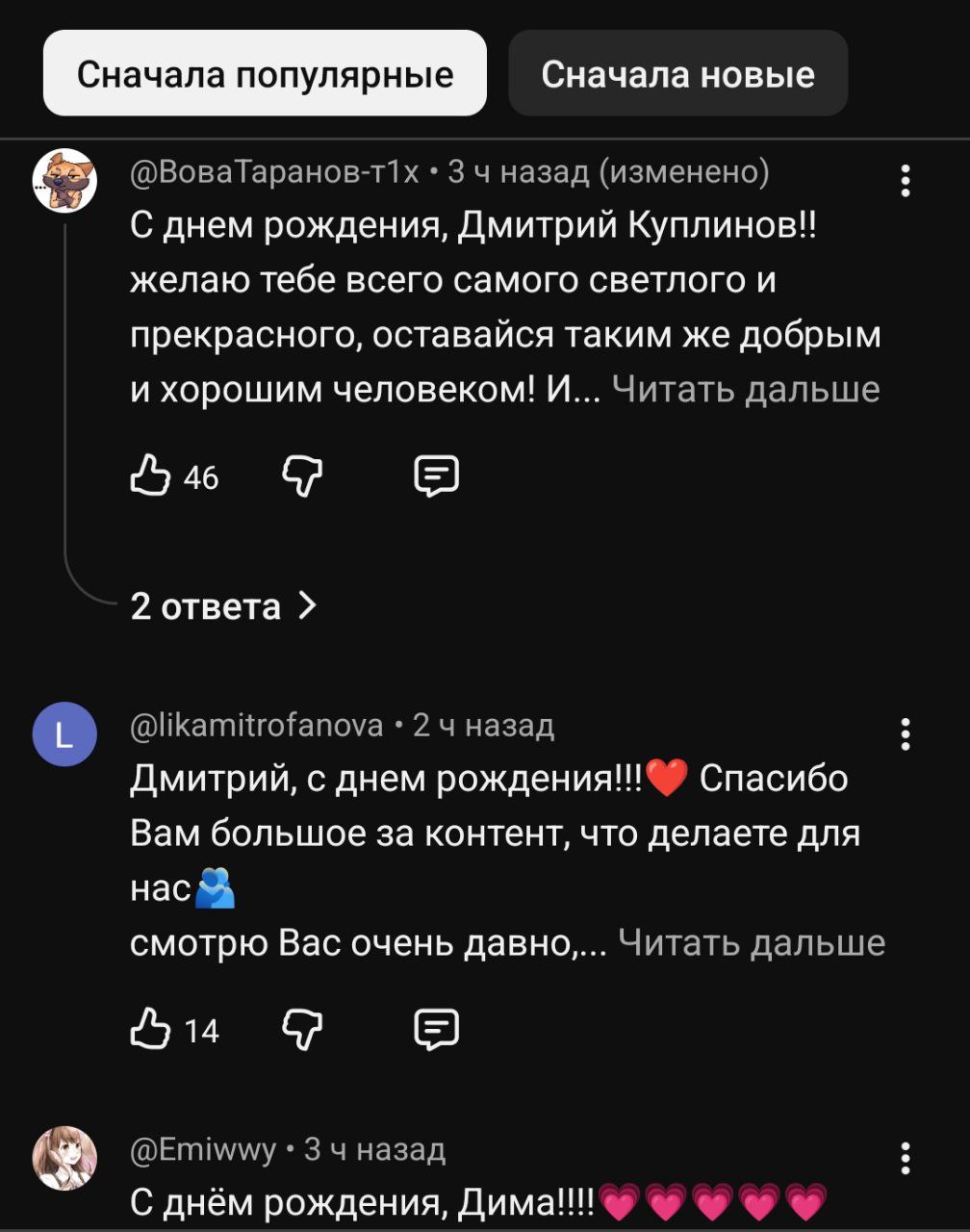Open ВоваТаранов-т1х's profile avatar
Screen dimensions: 970x1232
(65, 181)
